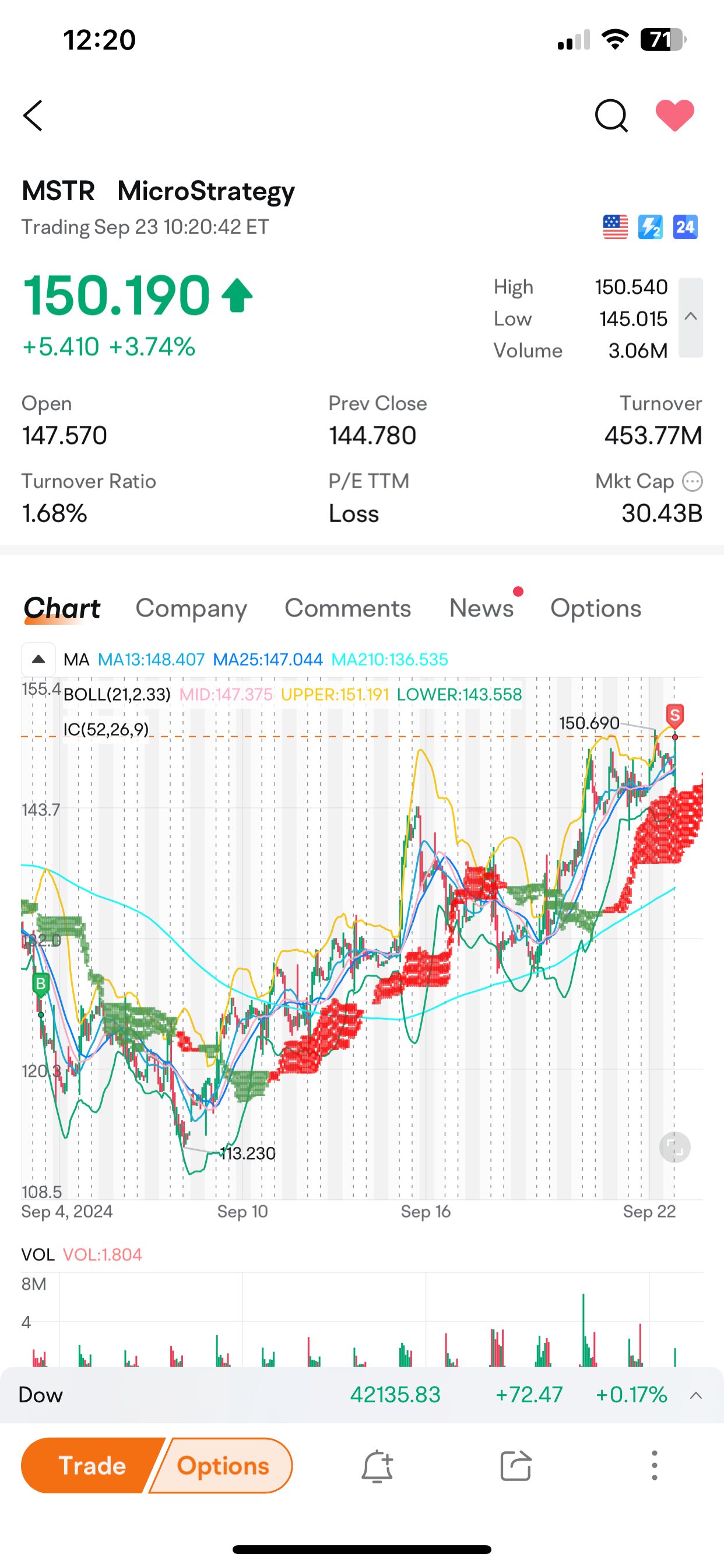This screenshot has height=1568, width=724.
Task: Collapse the MA indicator row
Action: click(x=38, y=658)
